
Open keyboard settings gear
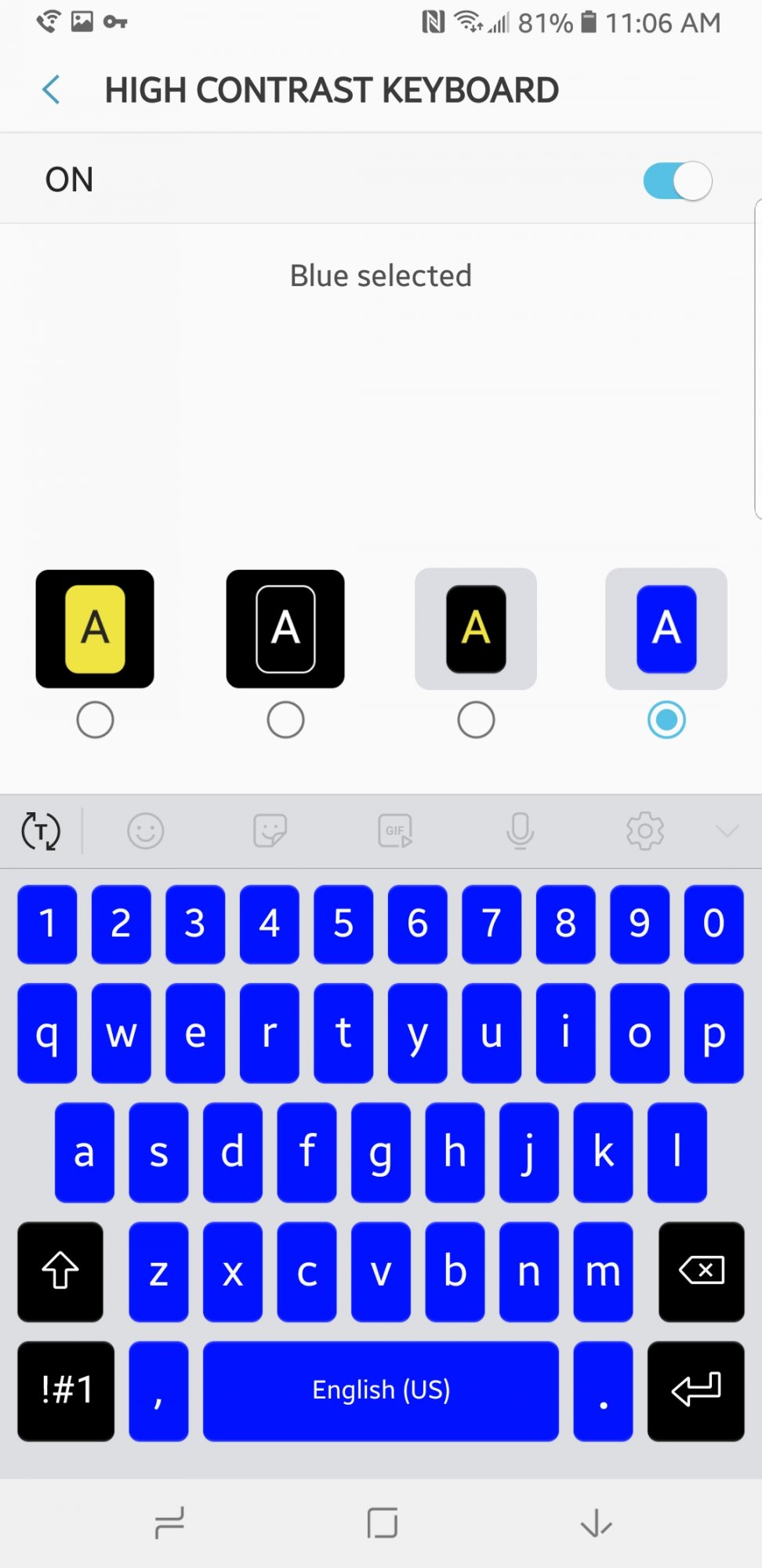[645, 831]
